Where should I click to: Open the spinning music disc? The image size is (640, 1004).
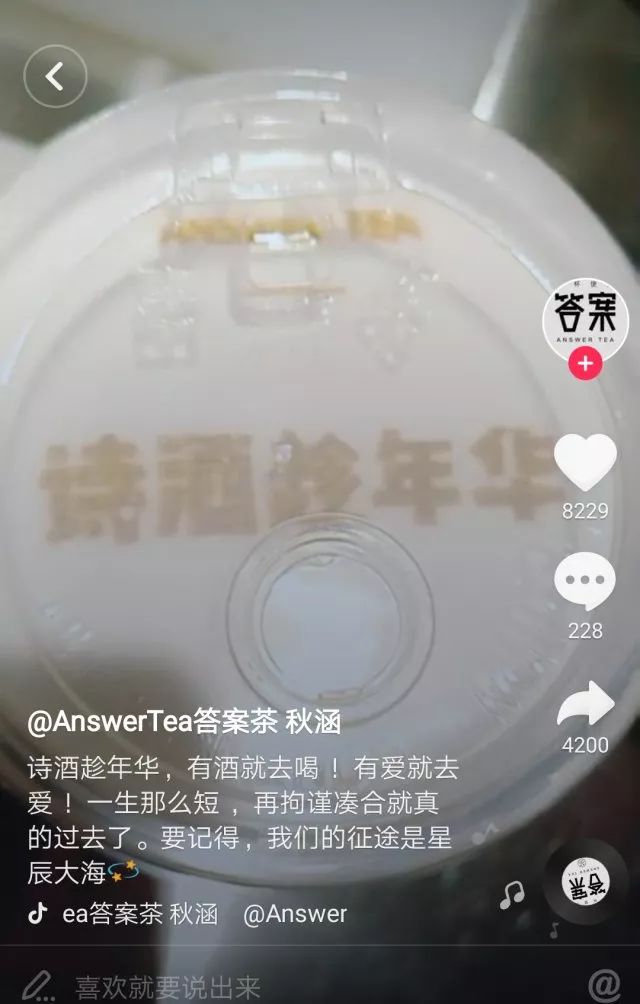point(585,881)
